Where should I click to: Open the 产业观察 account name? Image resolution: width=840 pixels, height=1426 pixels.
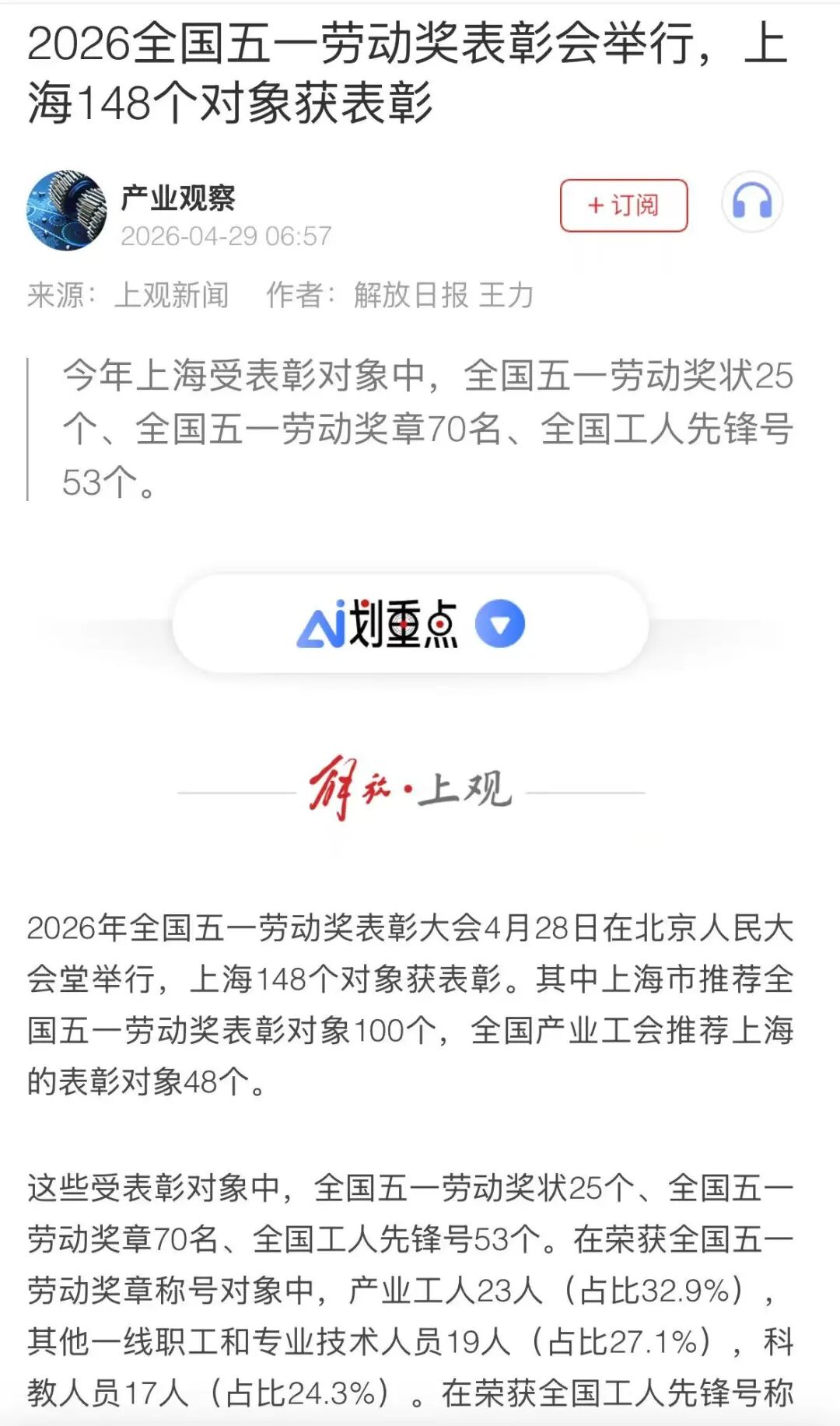[178, 198]
